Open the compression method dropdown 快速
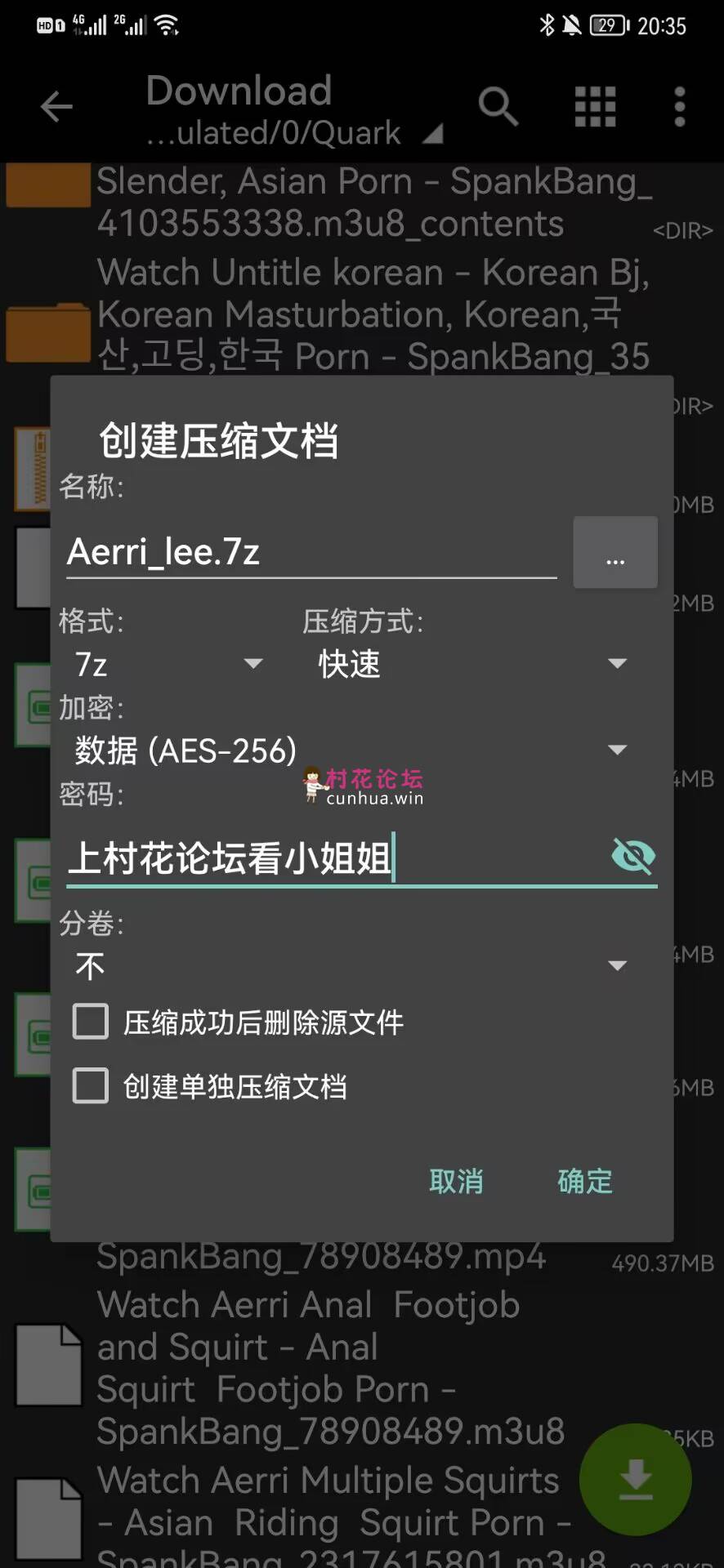Image resolution: width=724 pixels, height=1568 pixels. tap(471, 664)
